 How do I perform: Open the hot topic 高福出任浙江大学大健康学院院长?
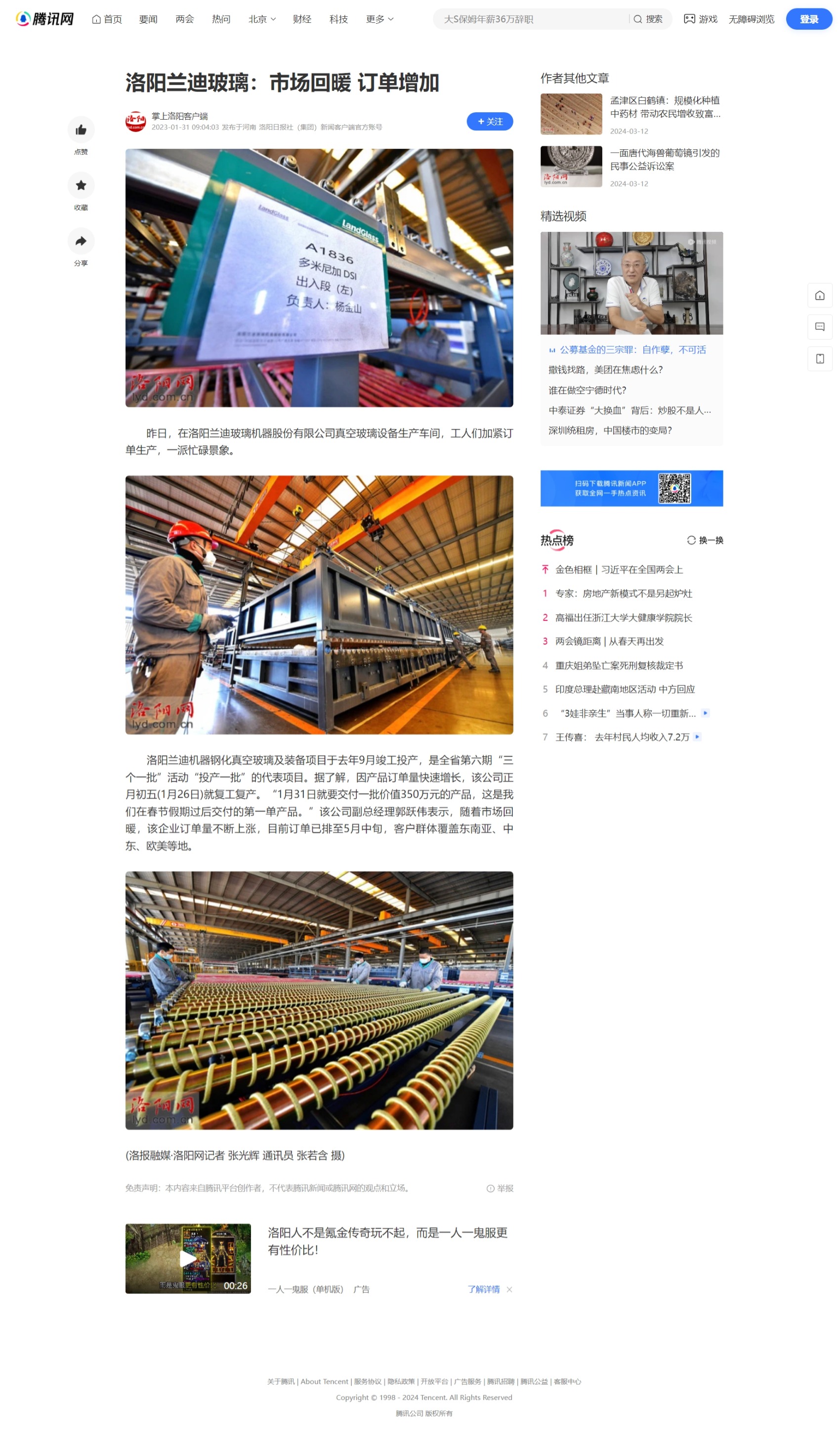coord(623,617)
